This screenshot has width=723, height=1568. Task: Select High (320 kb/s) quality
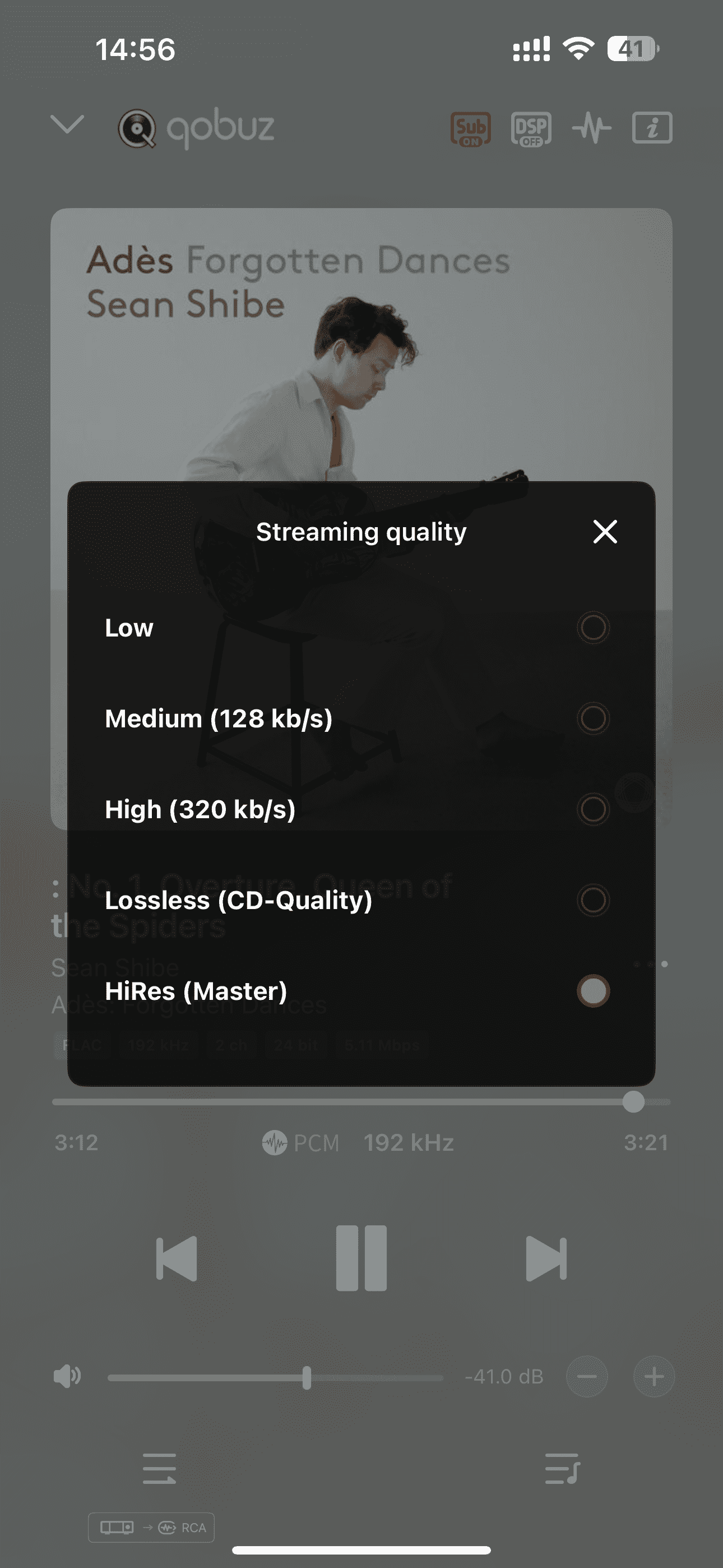click(x=593, y=809)
